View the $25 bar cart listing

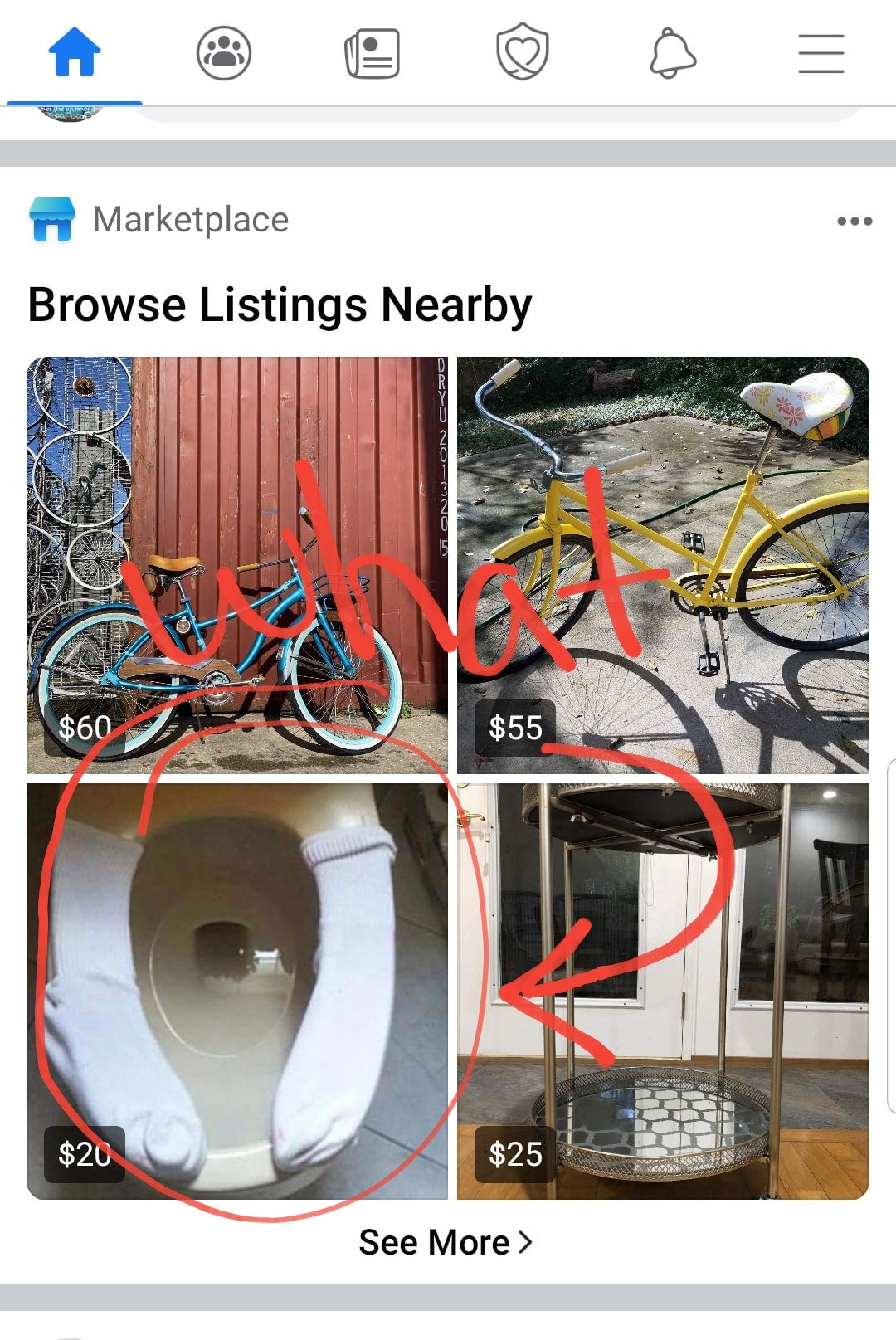pyautogui.click(x=663, y=991)
